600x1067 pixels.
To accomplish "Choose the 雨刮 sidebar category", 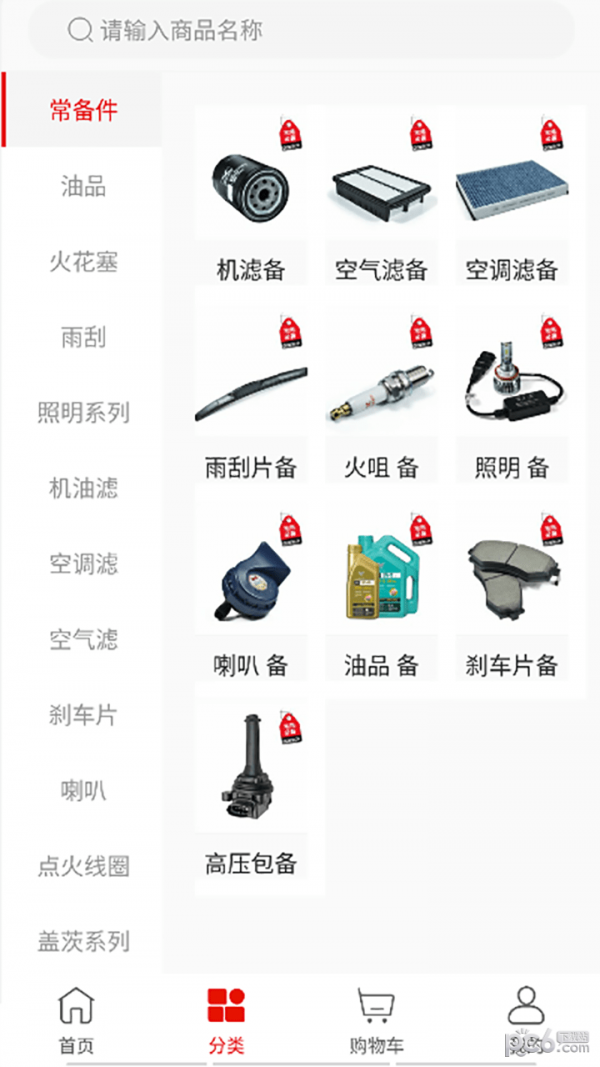I will point(83,337).
